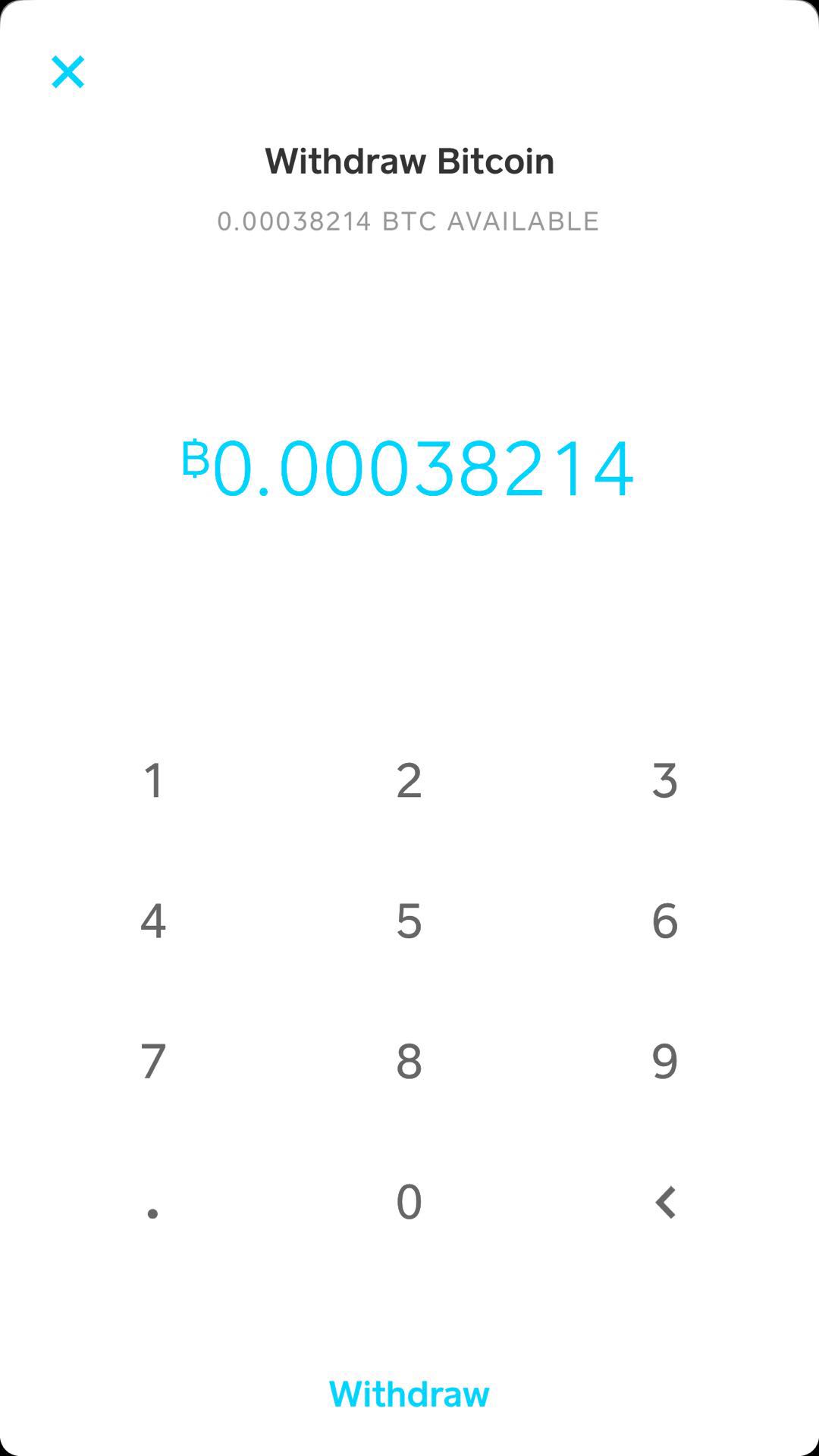This screenshot has width=819, height=1456.
Task: Enter digit 3 on keypad
Action: (664, 780)
